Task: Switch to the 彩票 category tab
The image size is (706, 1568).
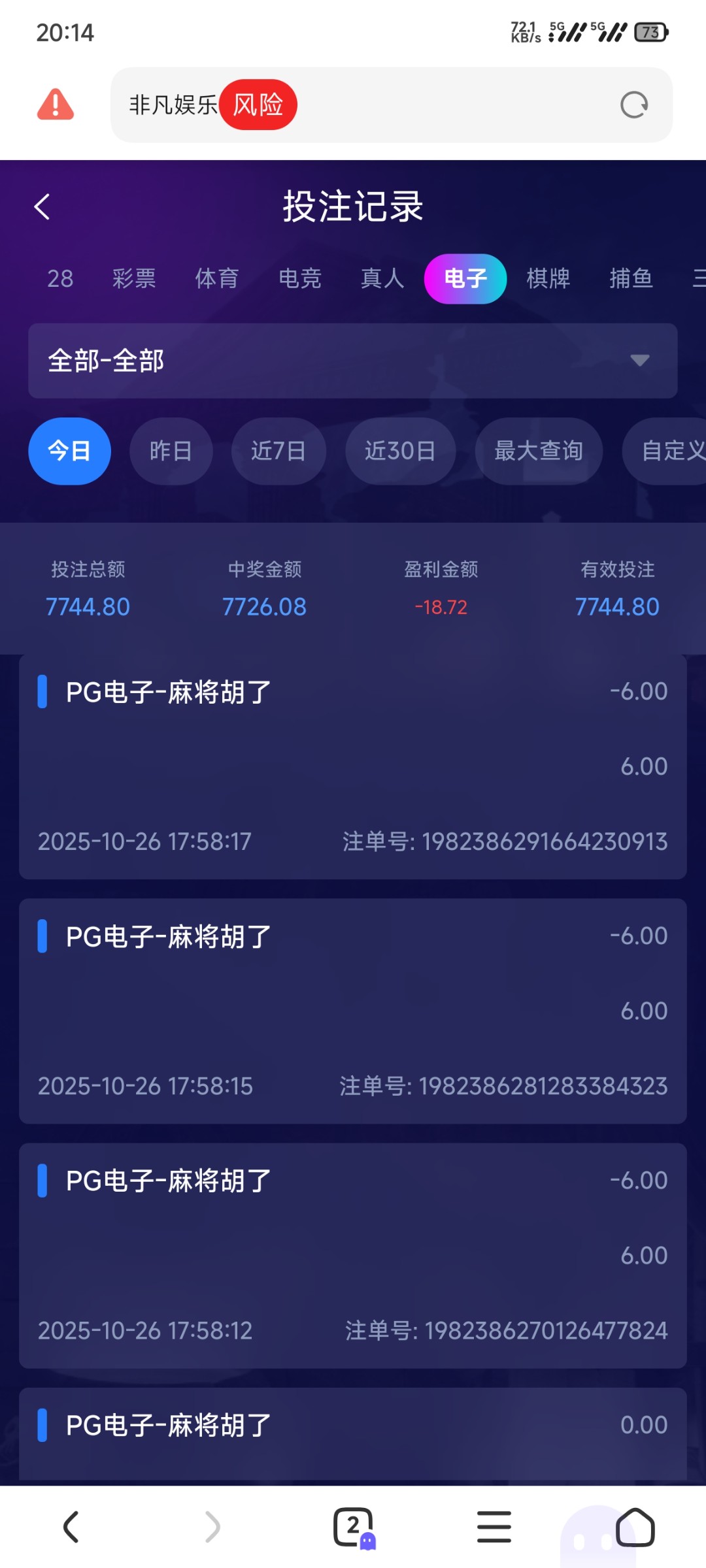Action: tap(133, 278)
